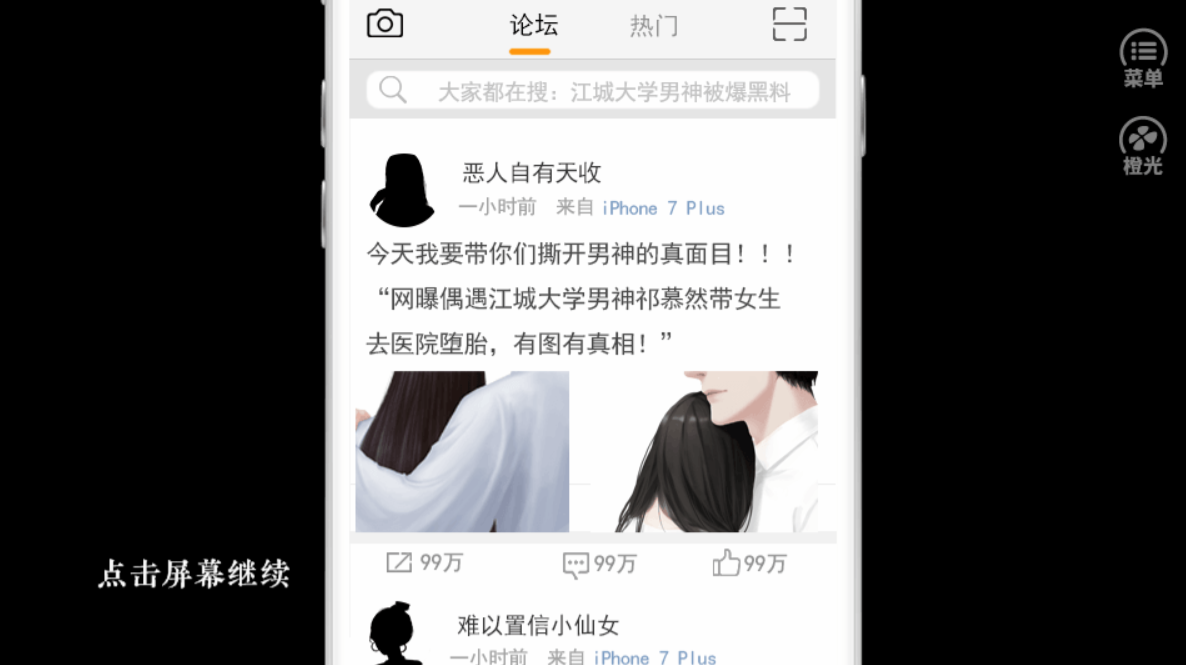Open the 菜单 game menu

1143,57
